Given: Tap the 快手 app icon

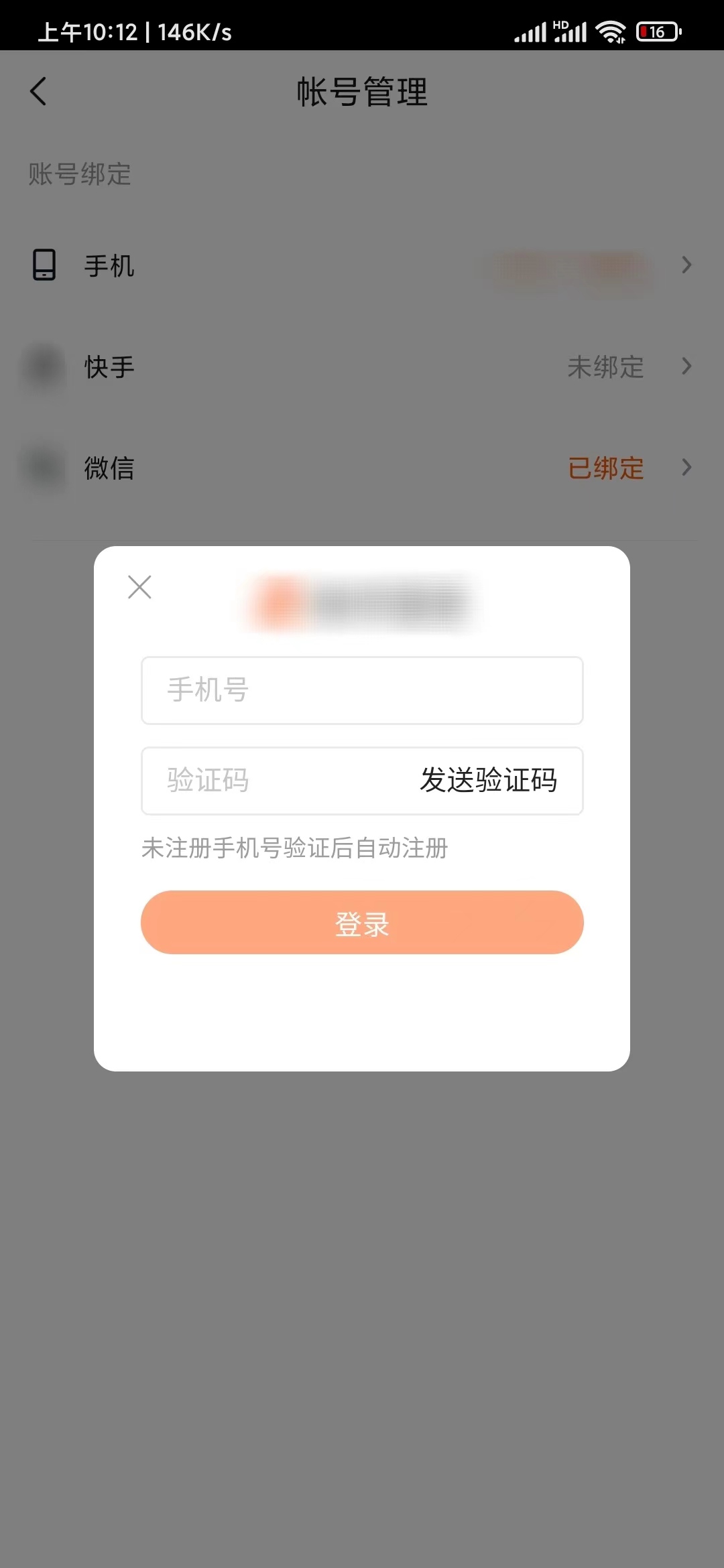Looking at the screenshot, I should click(44, 367).
